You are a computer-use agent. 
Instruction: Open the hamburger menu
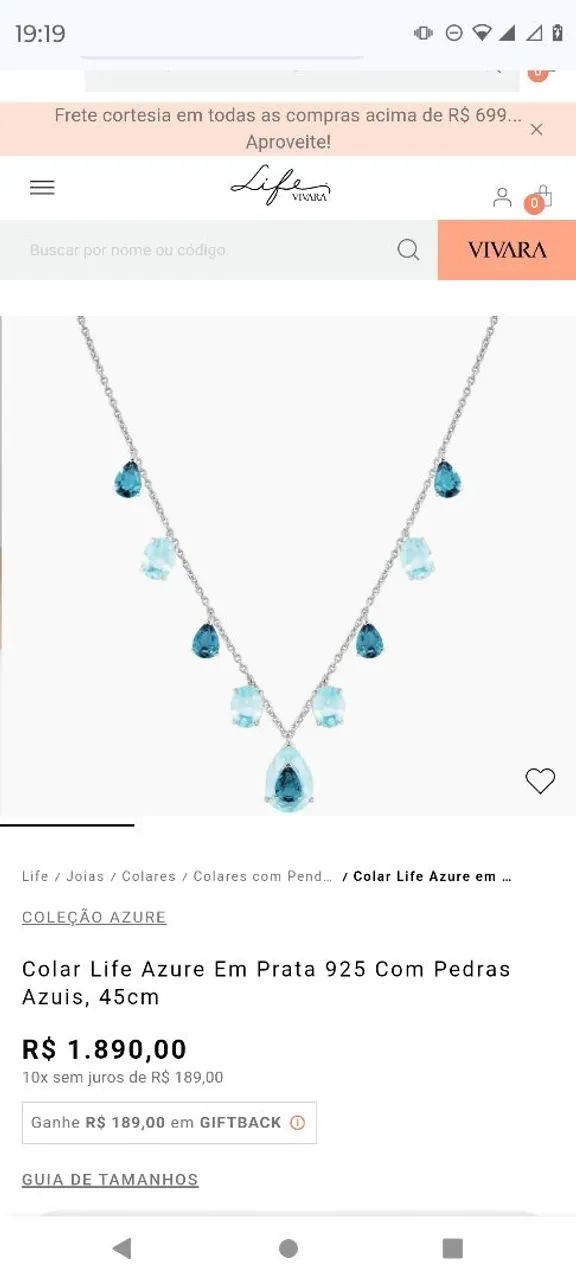(x=42, y=188)
